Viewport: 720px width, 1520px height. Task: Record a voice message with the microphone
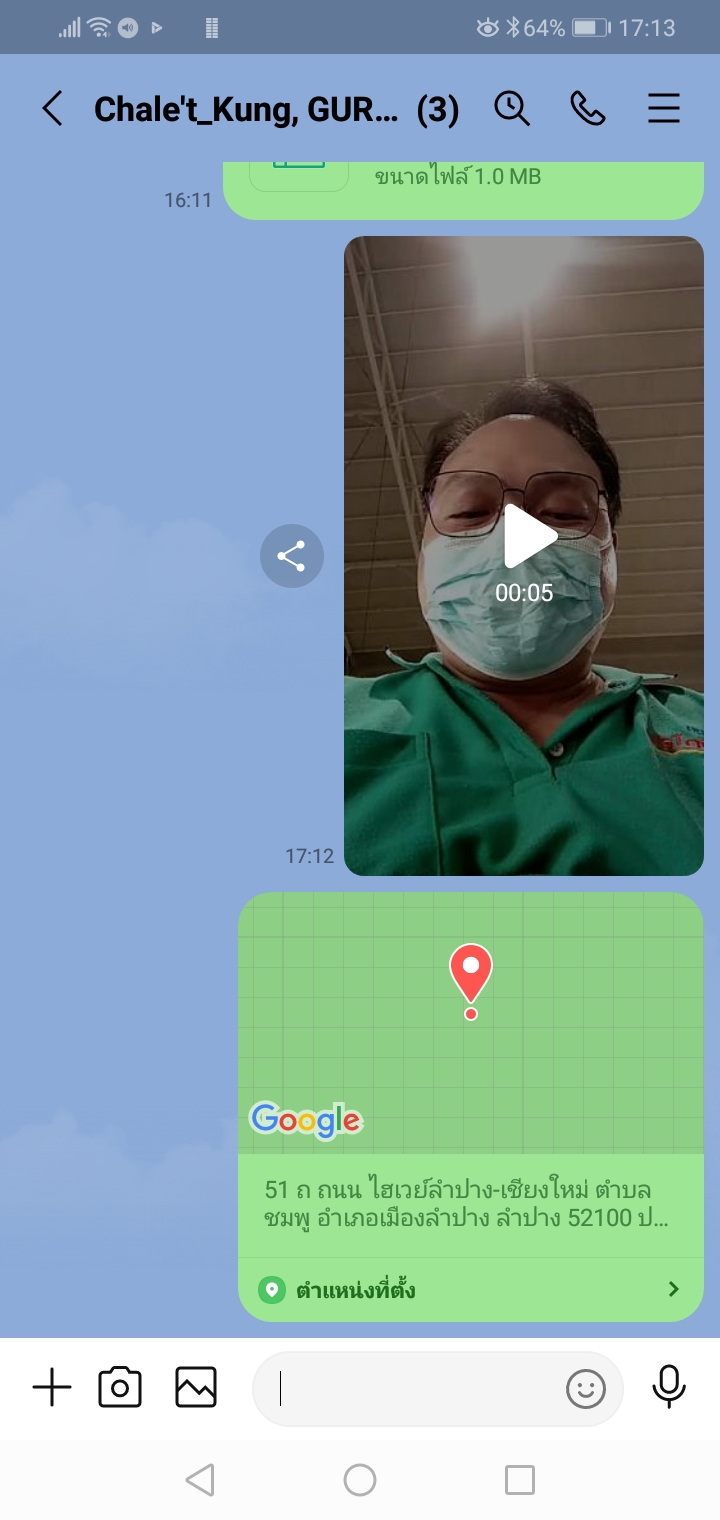coord(669,1386)
